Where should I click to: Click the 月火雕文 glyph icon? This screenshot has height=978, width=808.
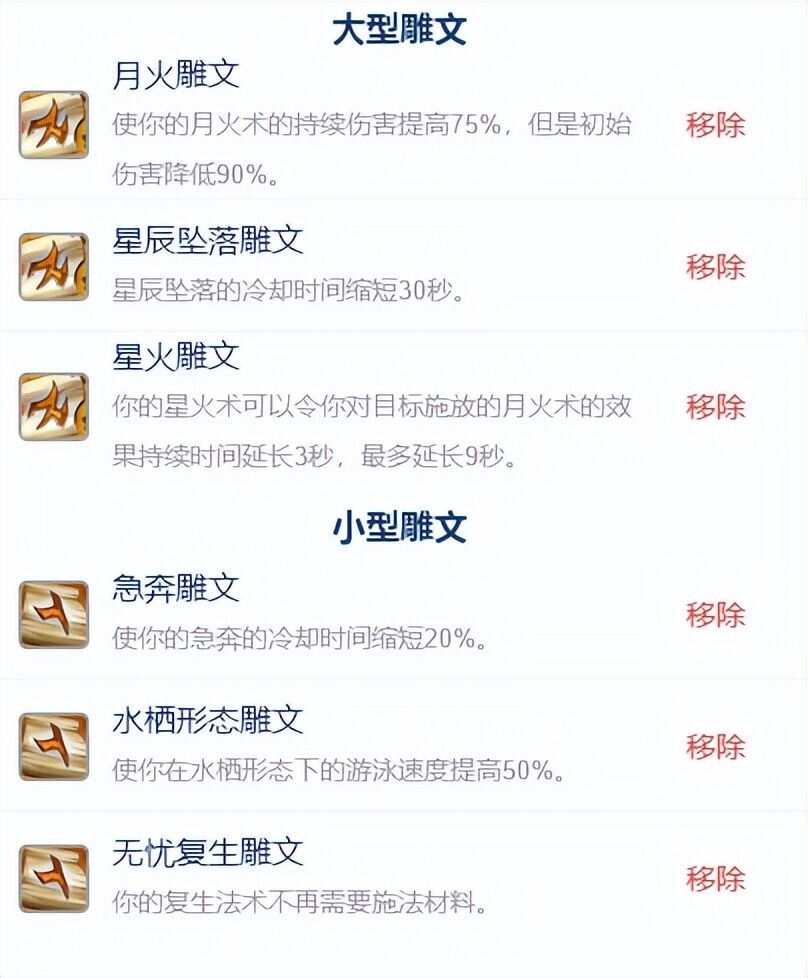point(53,127)
